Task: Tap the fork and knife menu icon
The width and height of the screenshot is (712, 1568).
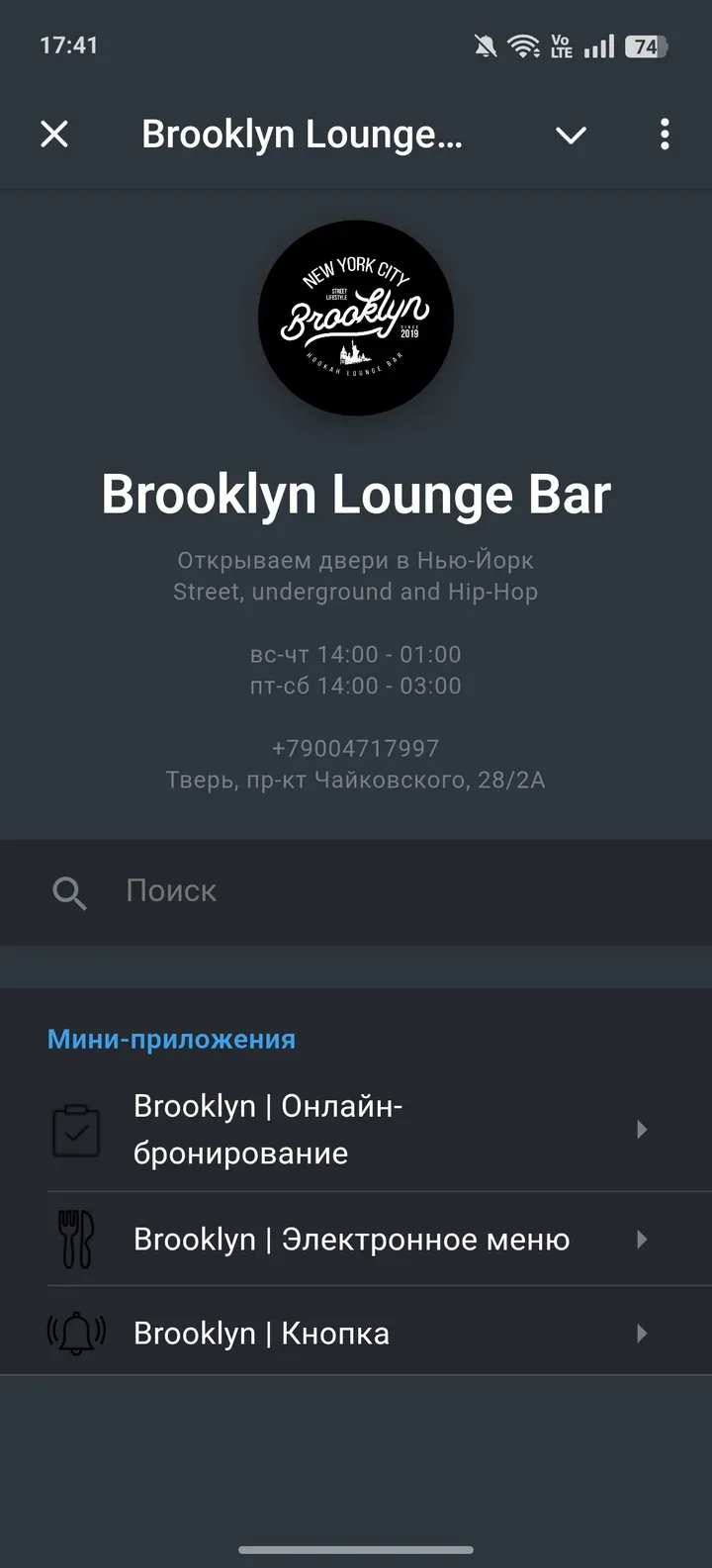Action: click(x=74, y=1240)
